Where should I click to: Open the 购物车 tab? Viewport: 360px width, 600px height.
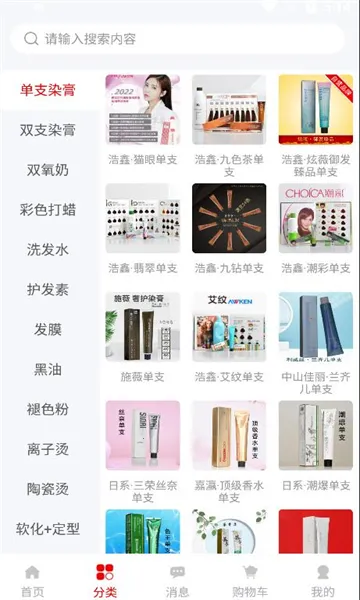tap(250, 581)
